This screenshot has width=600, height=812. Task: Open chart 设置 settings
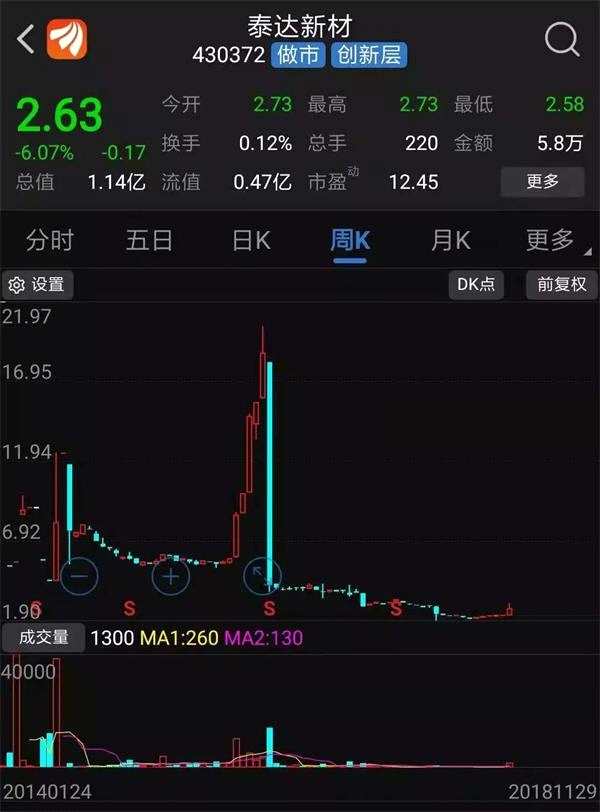tap(37, 285)
